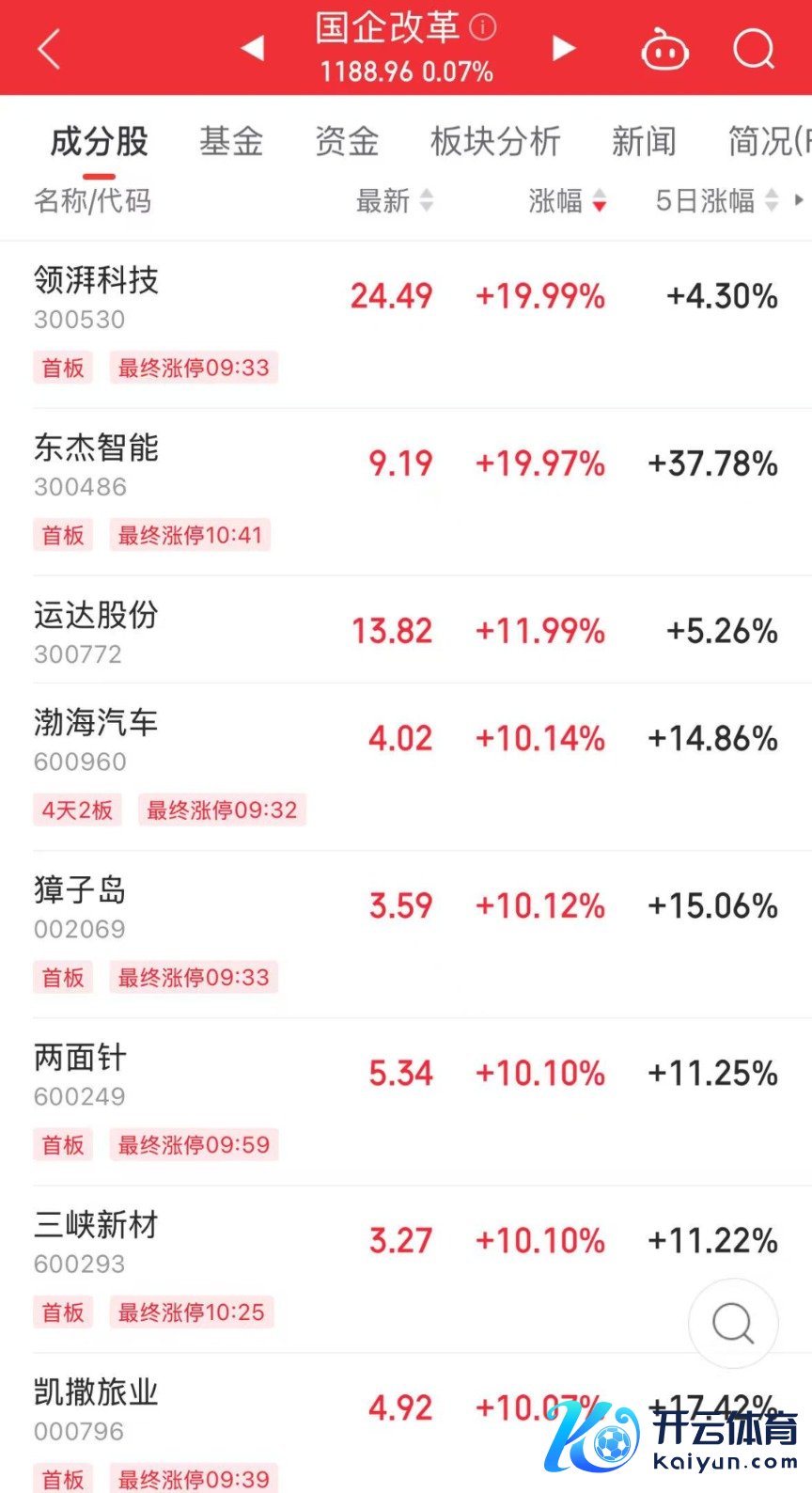
Task: Switch to the 资金 tab
Action: pos(347,142)
